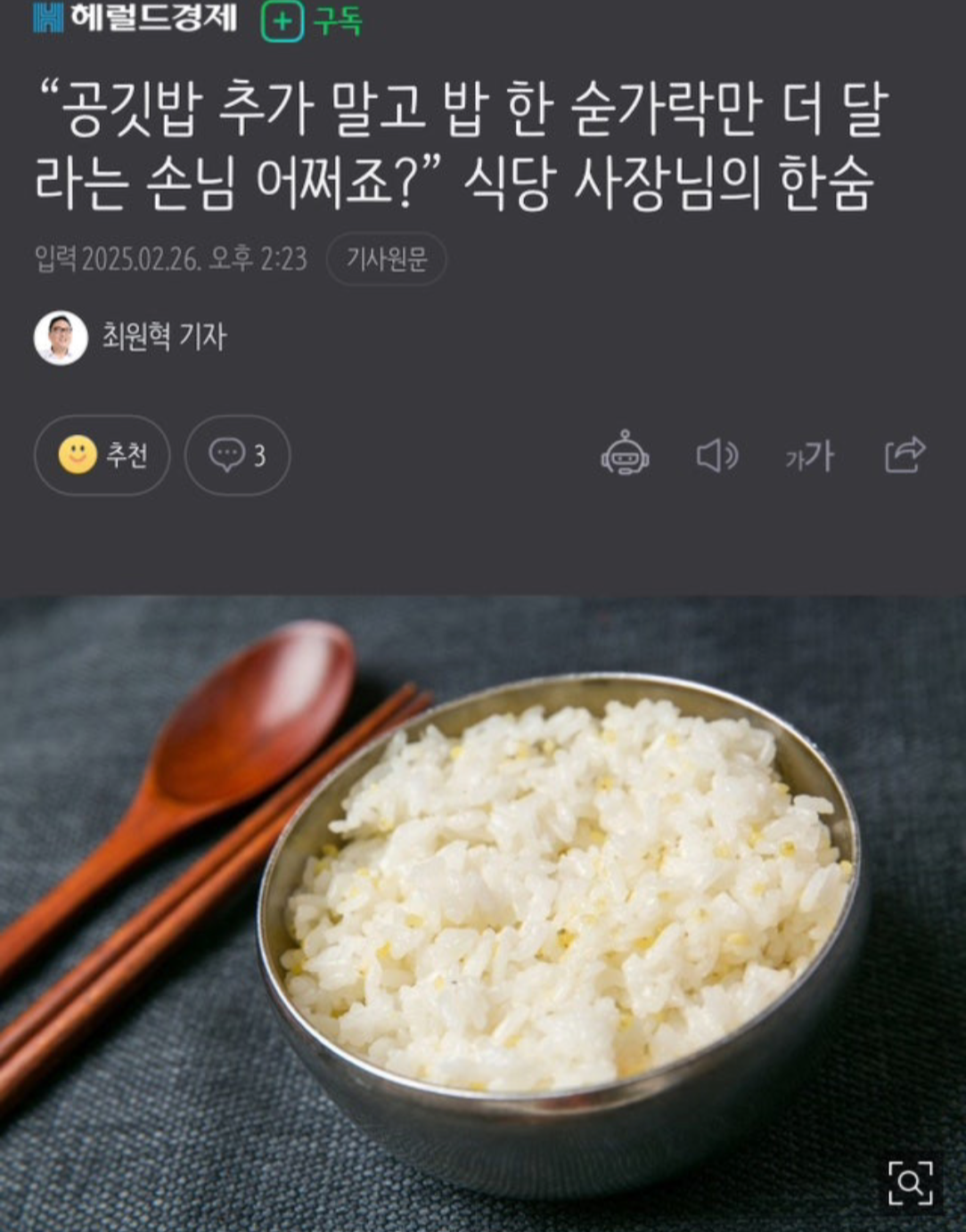Open the original article via 기사원문
This screenshot has width=966, height=1232.
[386, 259]
